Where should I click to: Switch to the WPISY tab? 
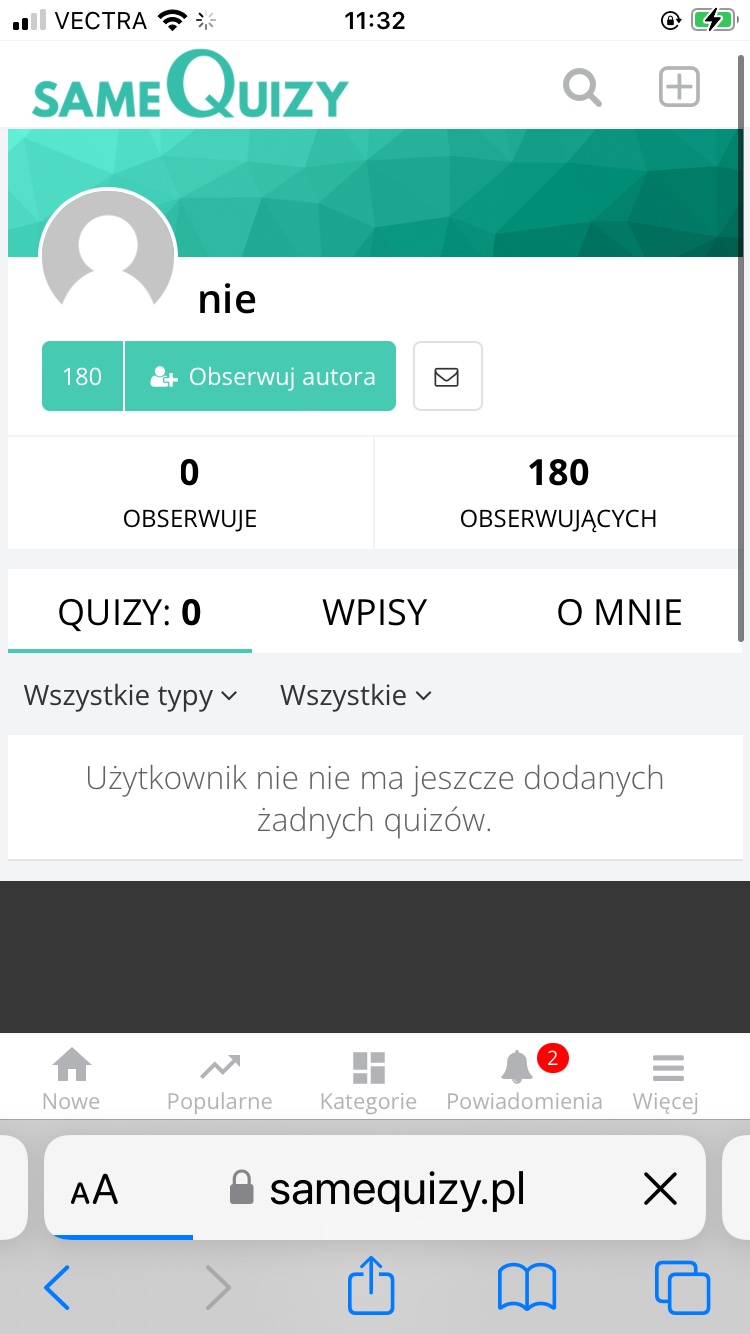pos(374,612)
